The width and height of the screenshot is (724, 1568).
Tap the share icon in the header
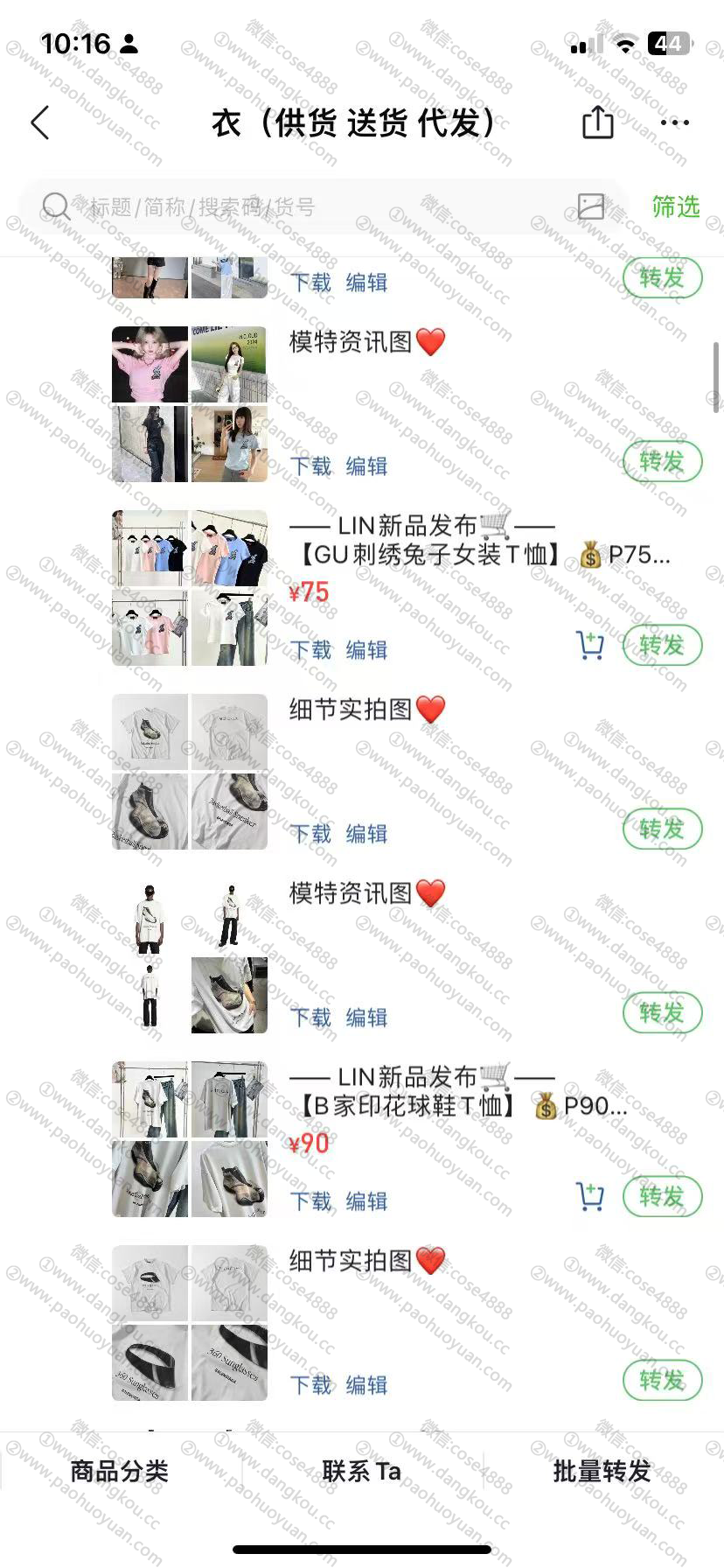(598, 122)
